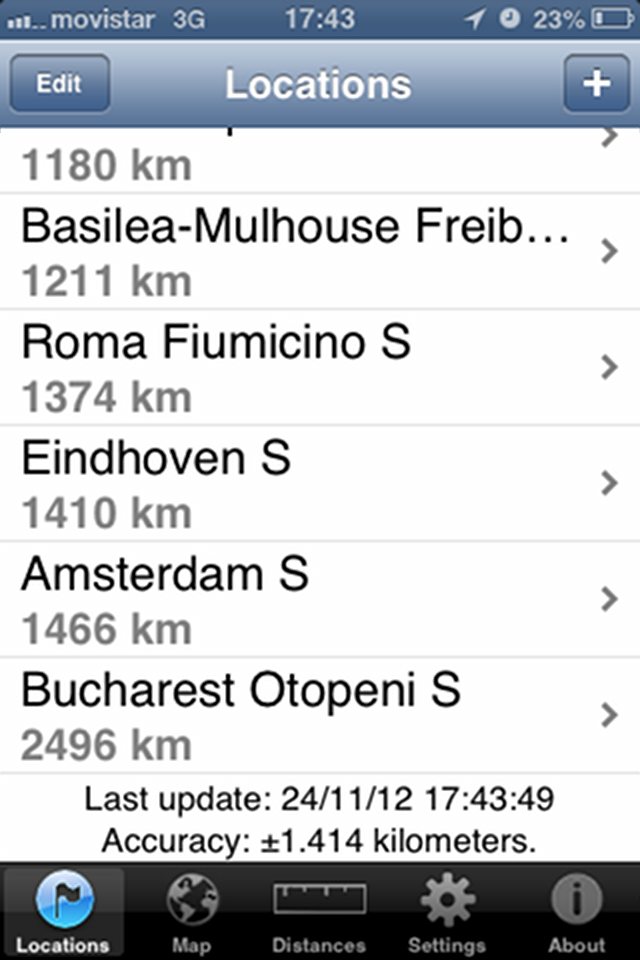640x960 pixels.
Task: Open the partially visible 1180 km row
Action: (x=320, y=162)
